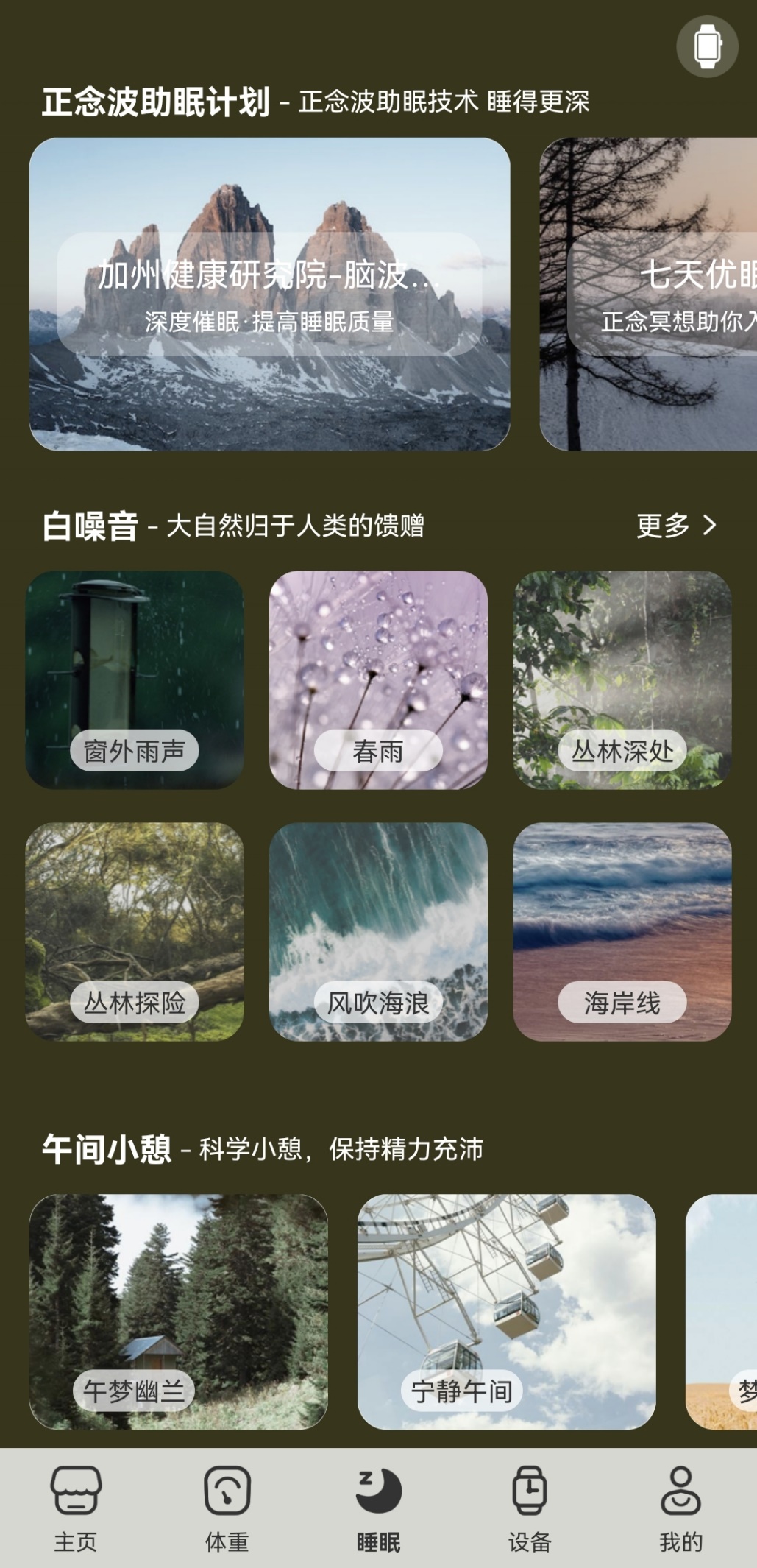Start the 宁静午间 nap session
This screenshot has width=757, height=1568.
(x=506, y=1311)
